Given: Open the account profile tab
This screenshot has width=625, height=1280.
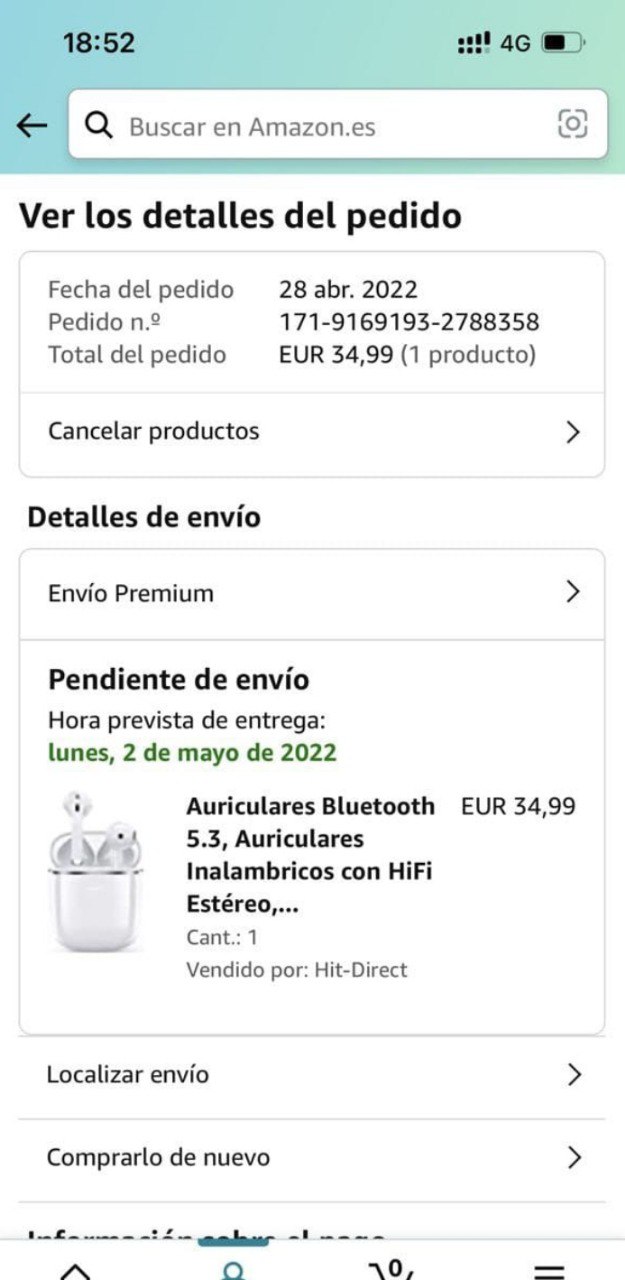Looking at the screenshot, I should (x=233, y=1268).
